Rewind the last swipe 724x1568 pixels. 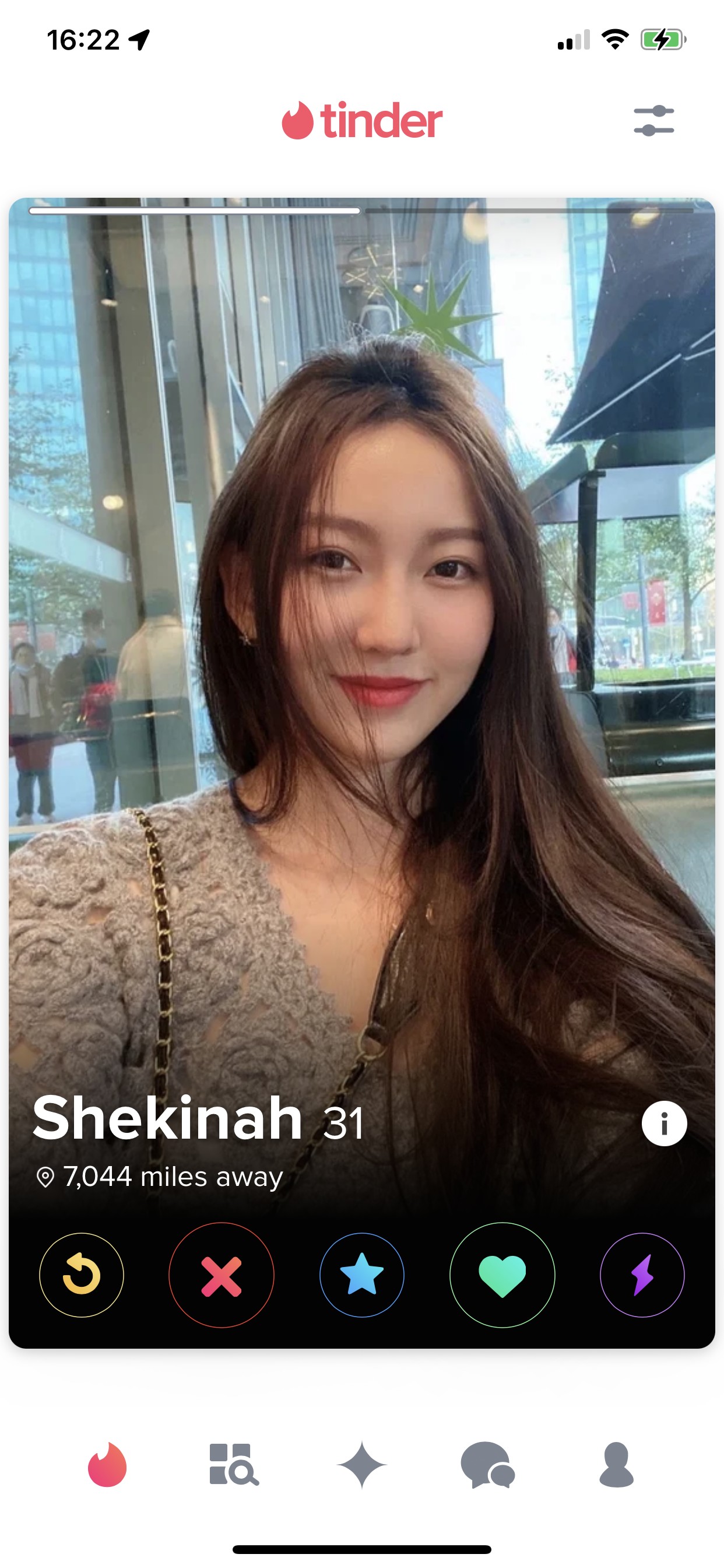click(81, 1275)
